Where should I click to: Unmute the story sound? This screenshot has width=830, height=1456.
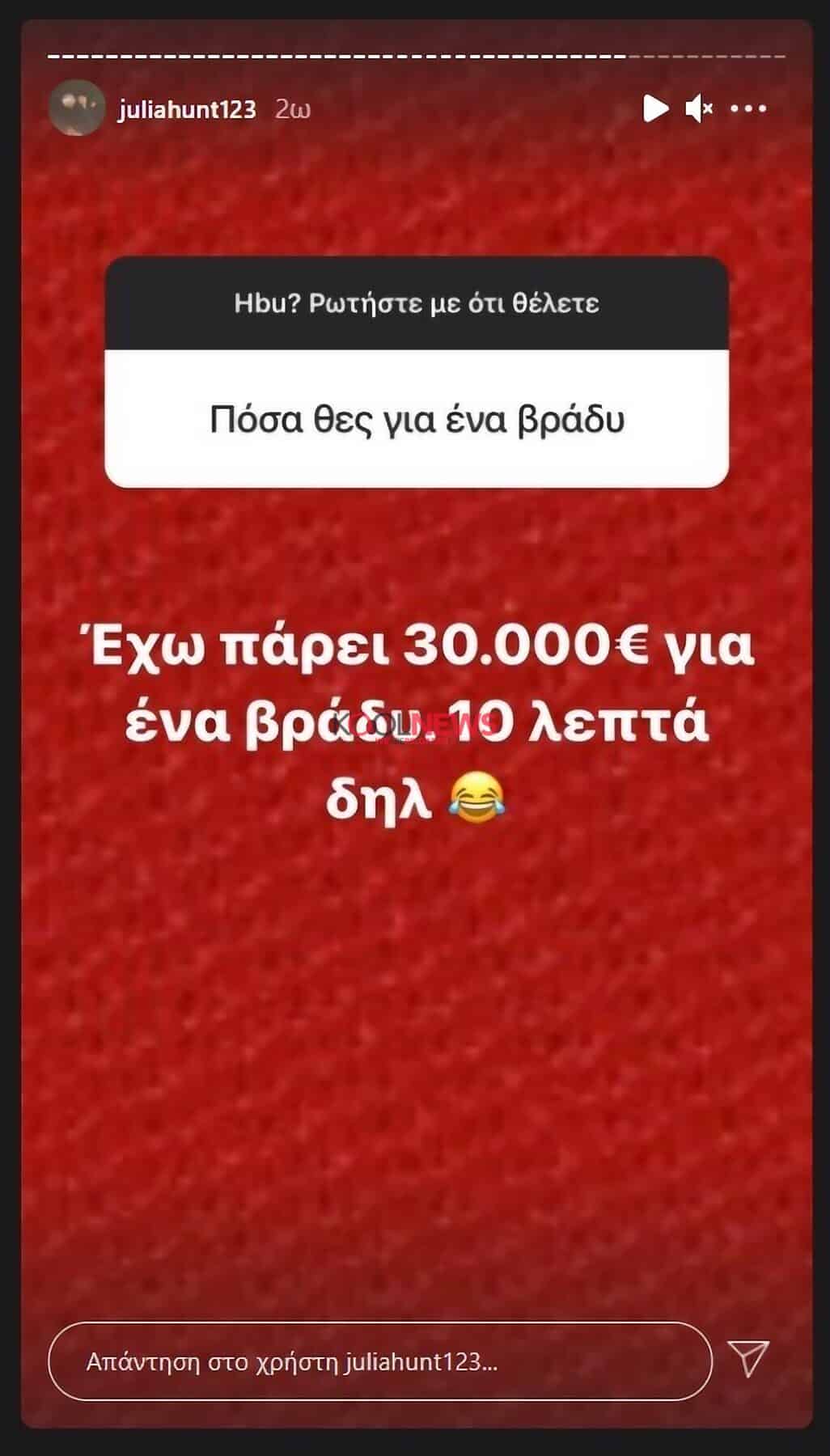click(x=699, y=108)
